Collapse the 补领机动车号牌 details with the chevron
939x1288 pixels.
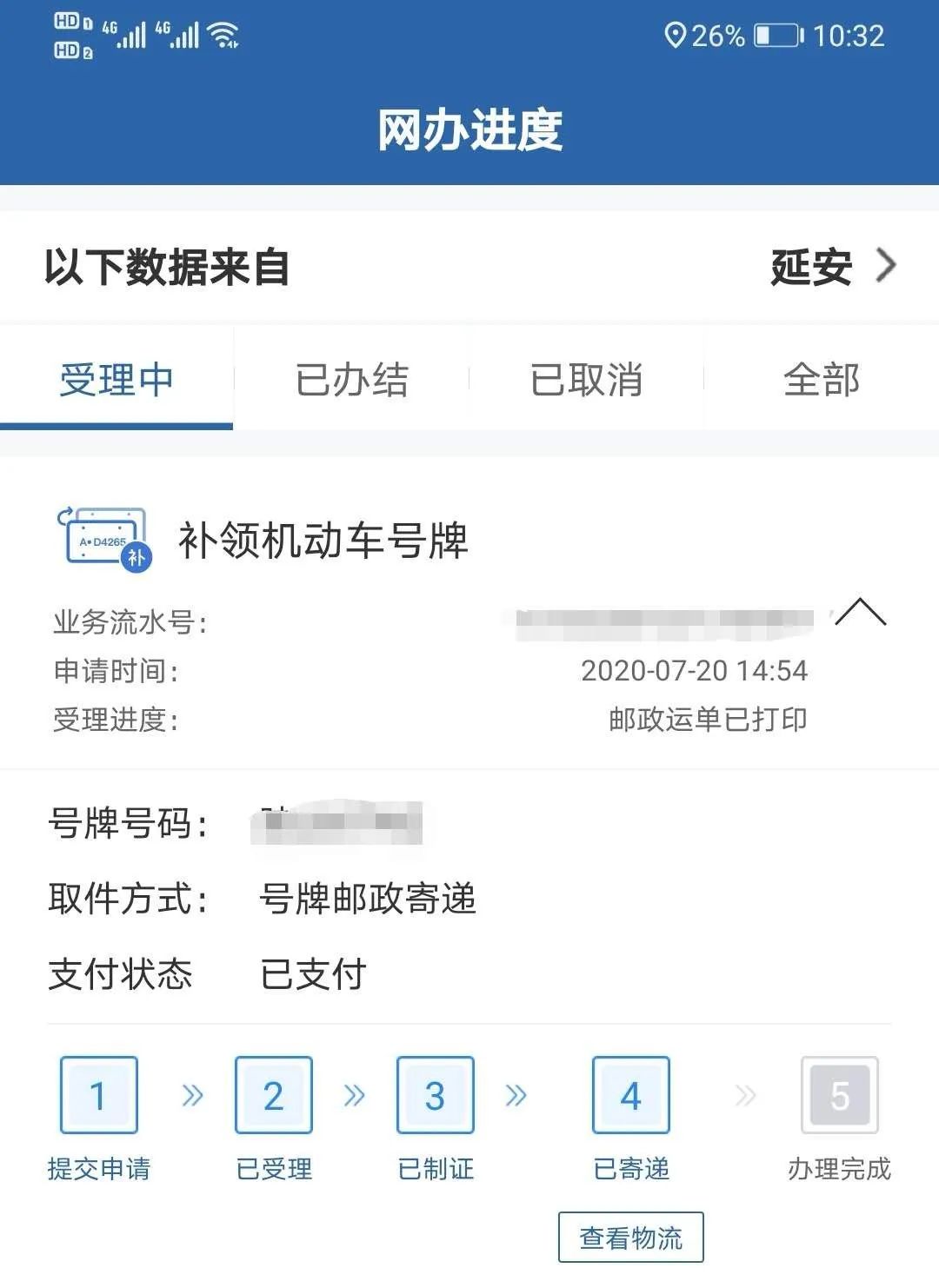point(860,613)
